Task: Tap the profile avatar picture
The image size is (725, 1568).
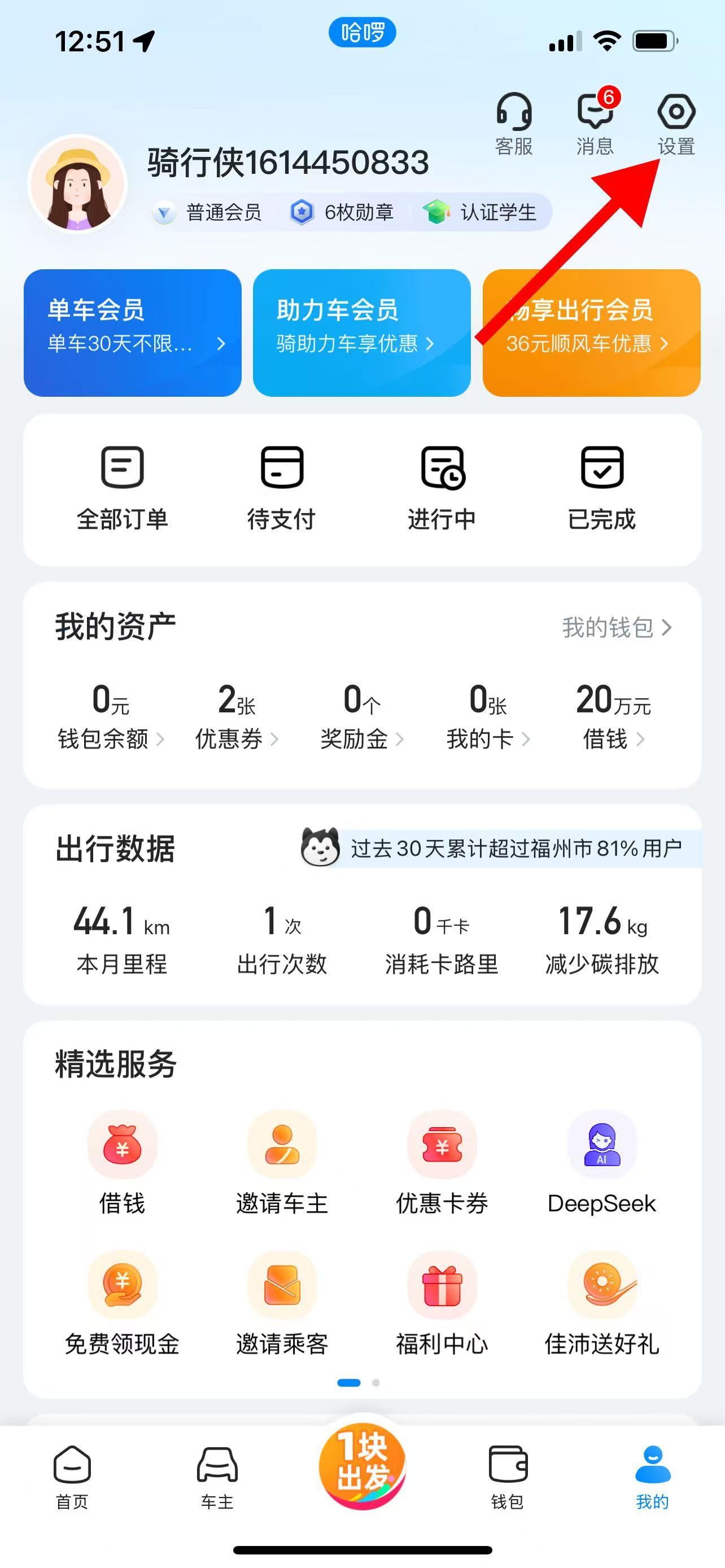Action: coord(77,183)
